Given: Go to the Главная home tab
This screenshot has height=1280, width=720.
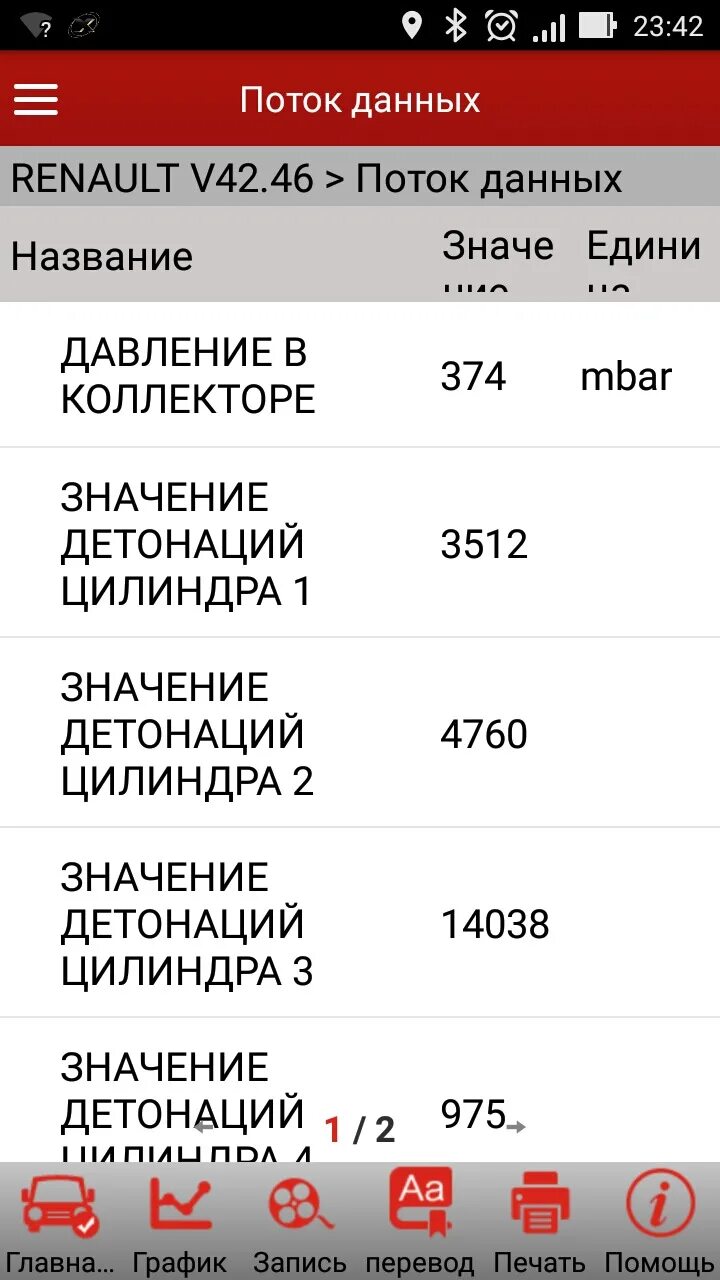Looking at the screenshot, I should [58, 1220].
